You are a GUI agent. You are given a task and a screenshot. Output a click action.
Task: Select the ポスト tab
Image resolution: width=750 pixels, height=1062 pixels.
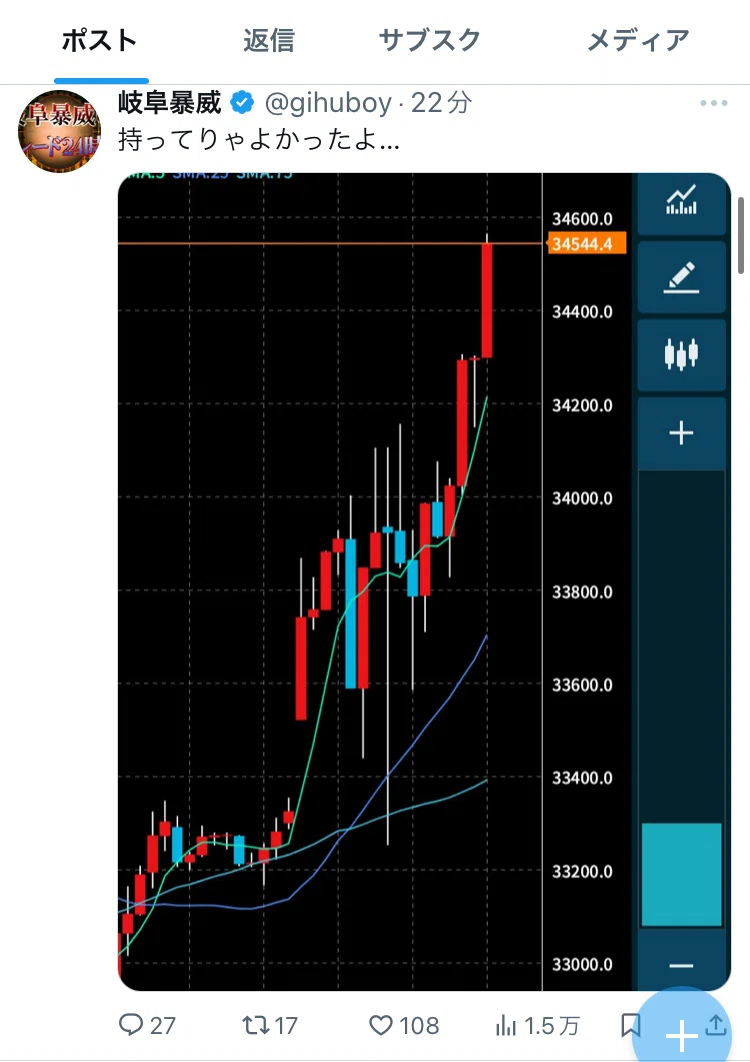[100, 41]
